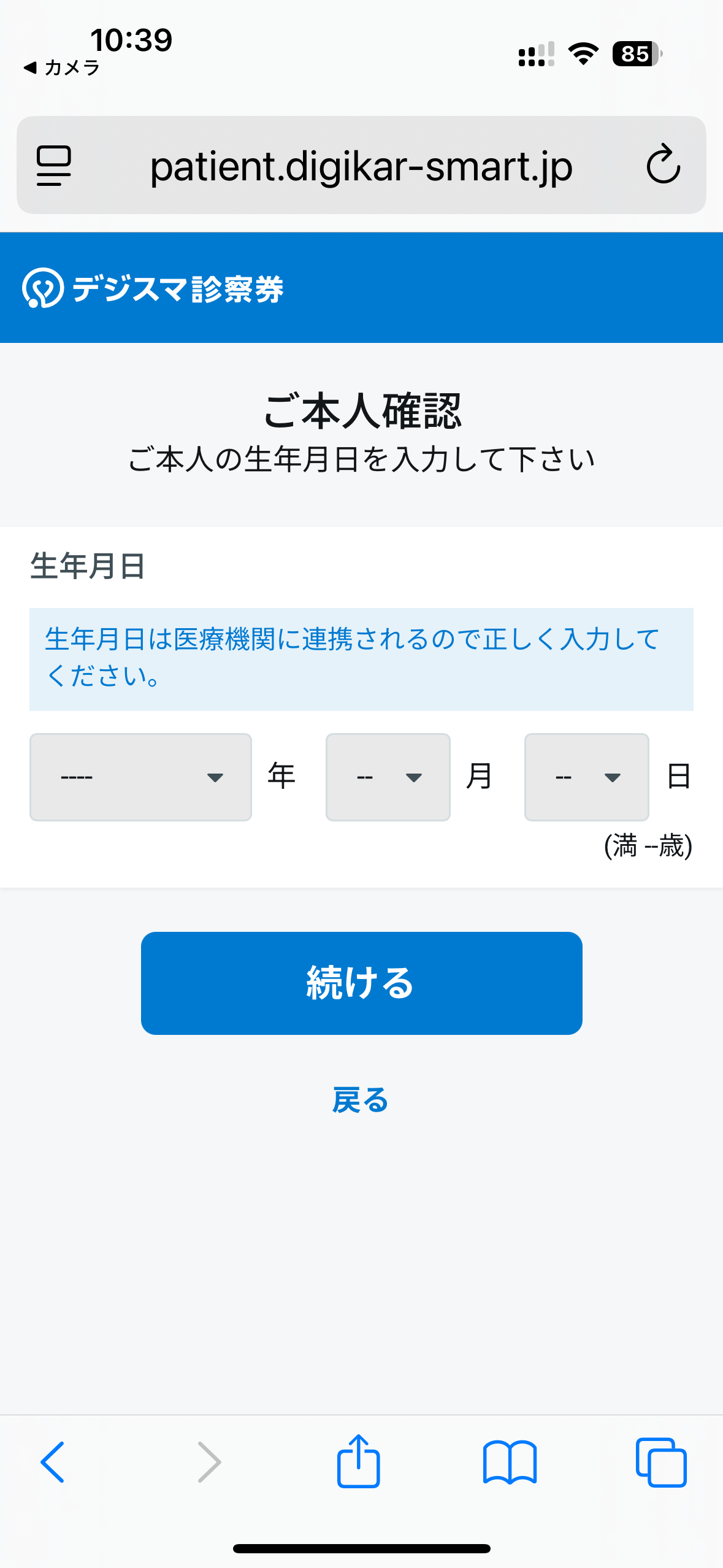The height and width of the screenshot is (1568, 723).
Task: Open the birth month dropdown
Action: point(388,777)
